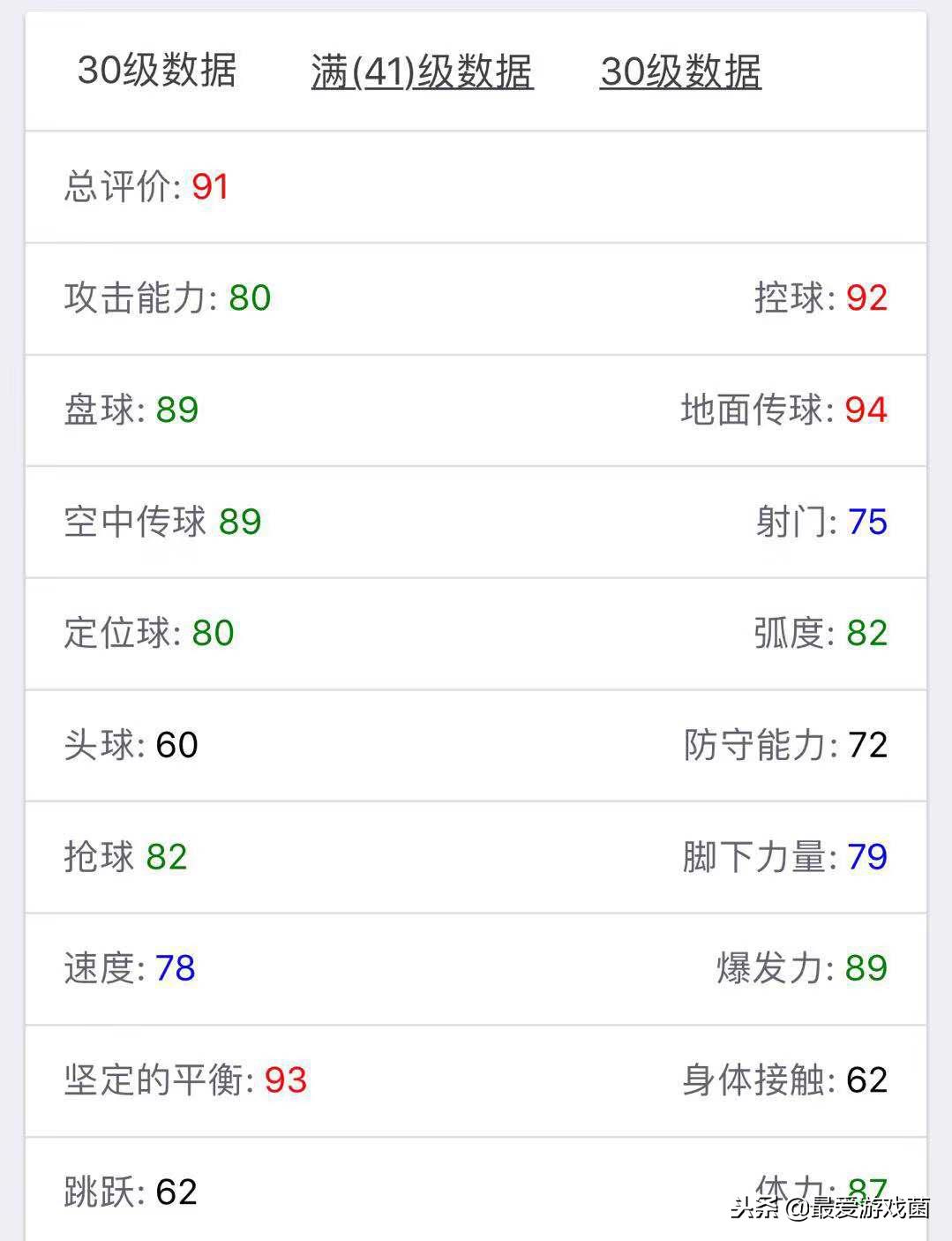
Task: Select the rightmost 30级数据 tab
Action: pos(681,74)
